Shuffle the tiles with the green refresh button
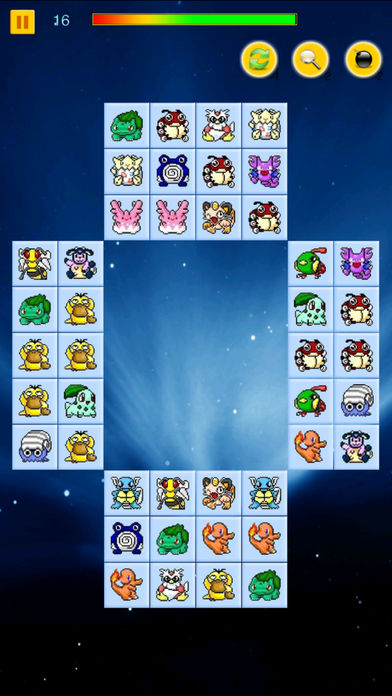 click(x=259, y=59)
